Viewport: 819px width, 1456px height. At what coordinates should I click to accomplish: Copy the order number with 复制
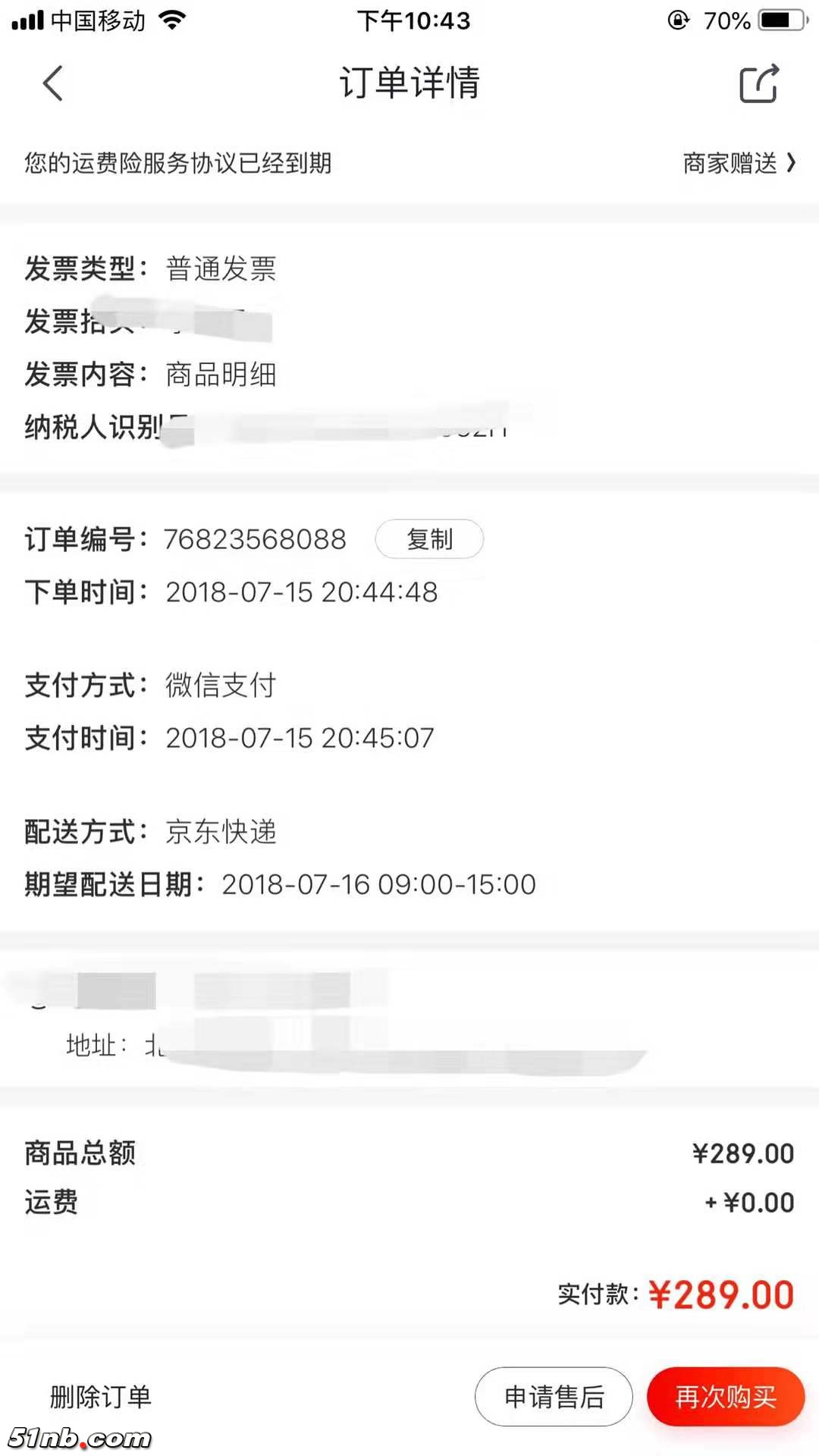point(429,539)
